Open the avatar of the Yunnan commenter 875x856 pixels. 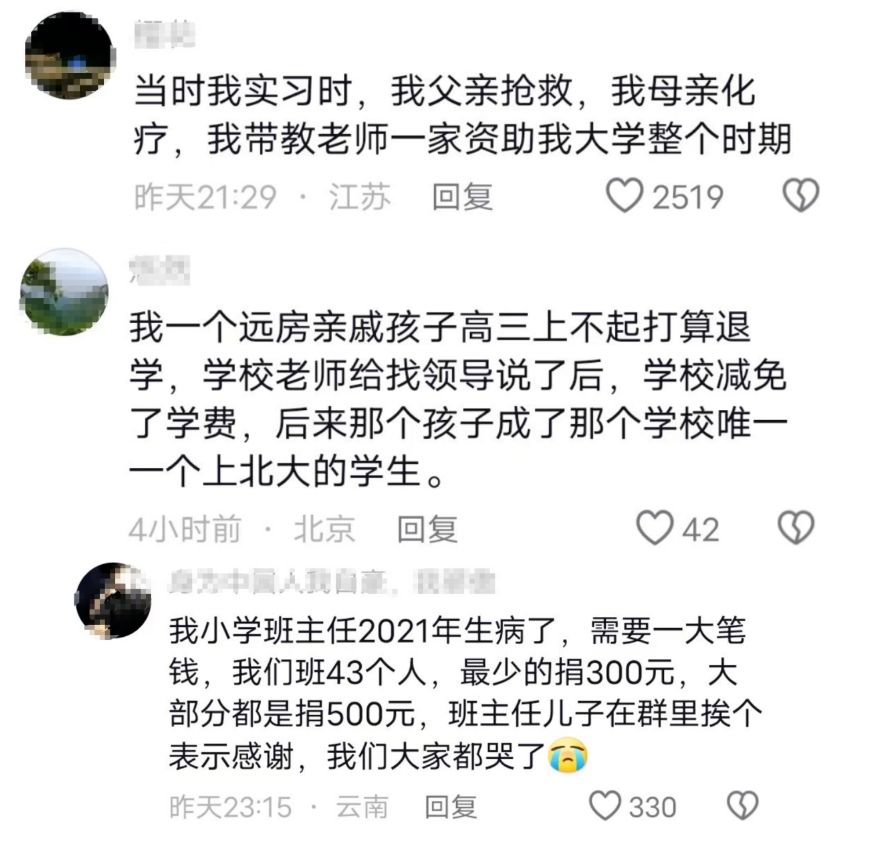point(113,600)
